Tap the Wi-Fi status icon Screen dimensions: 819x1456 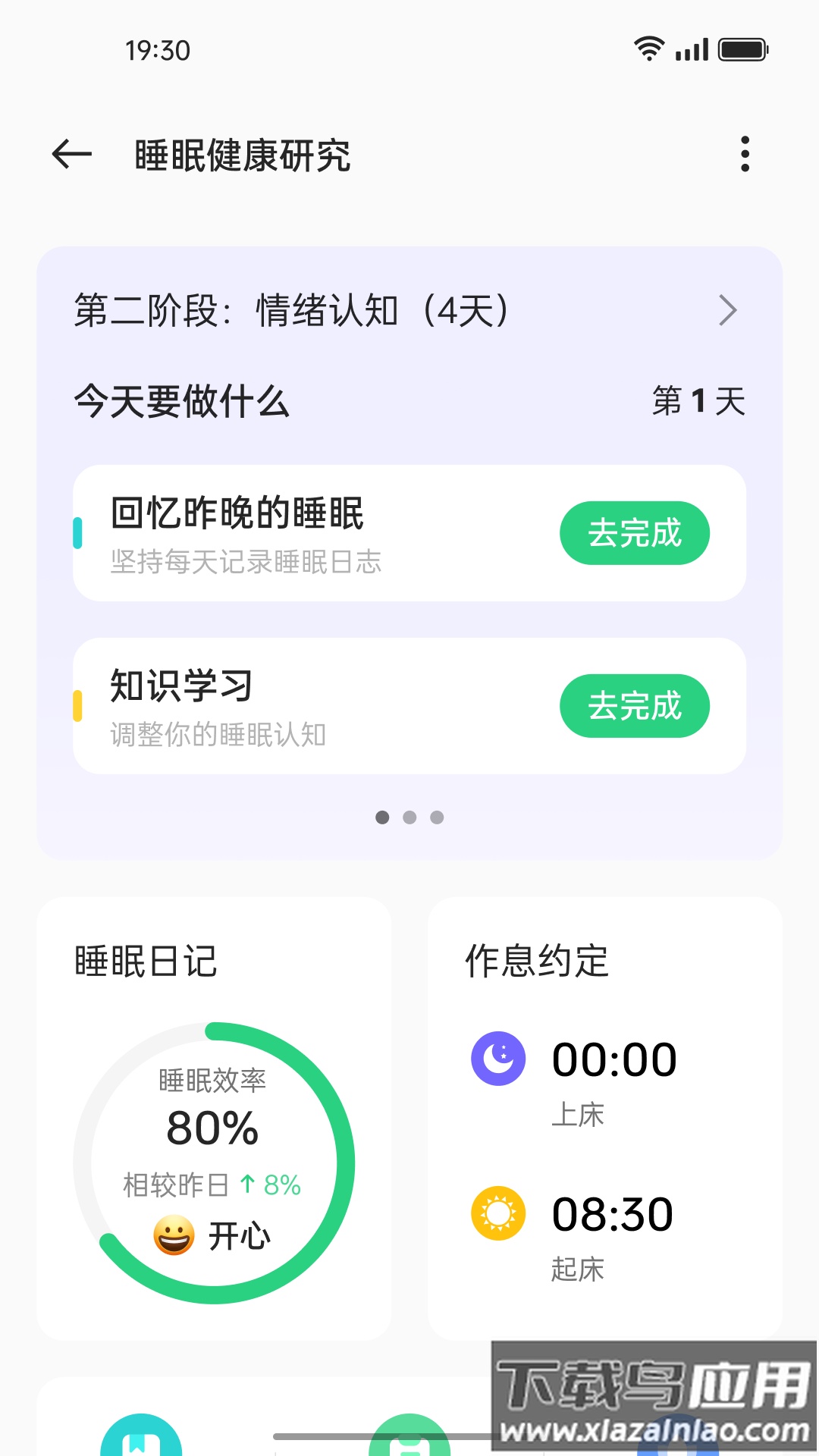[x=648, y=48]
